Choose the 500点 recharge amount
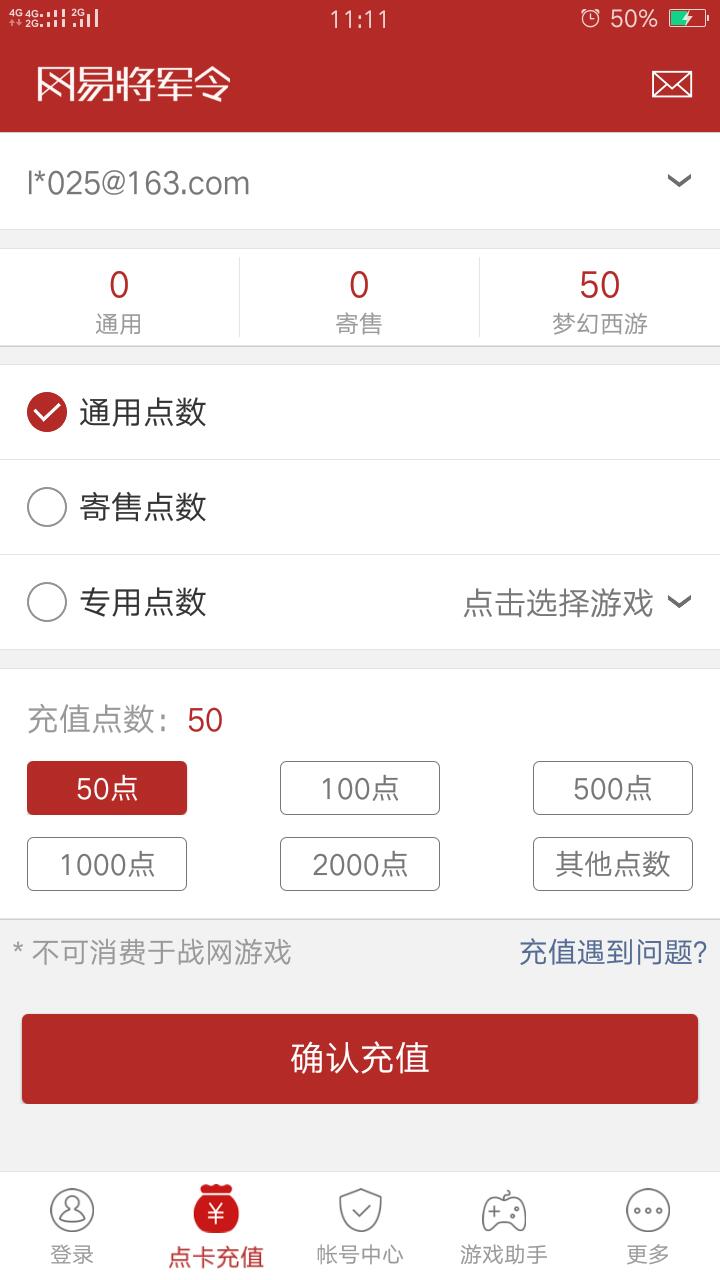 612,788
